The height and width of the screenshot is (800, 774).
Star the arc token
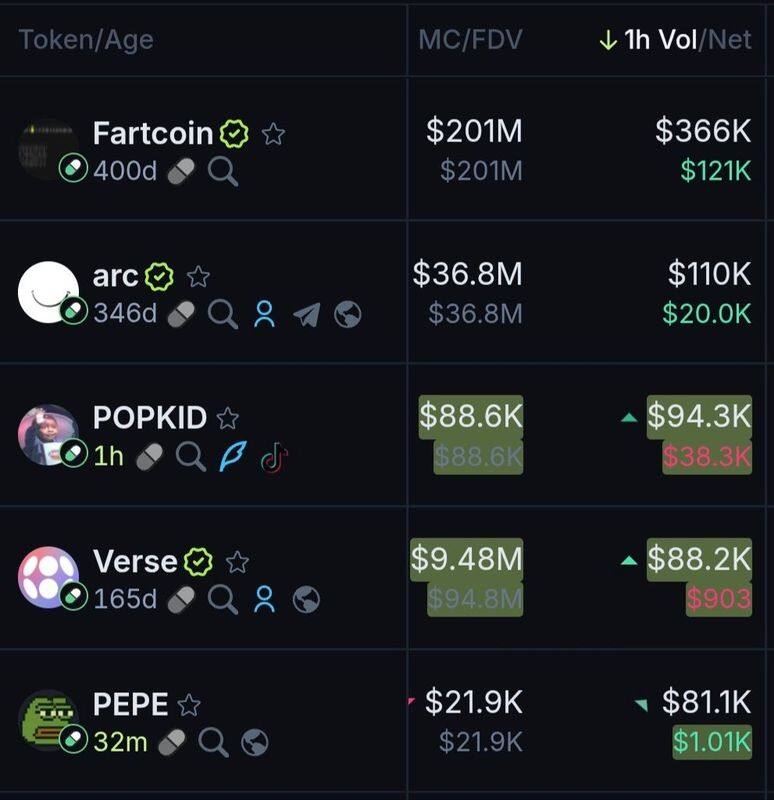[x=199, y=276]
